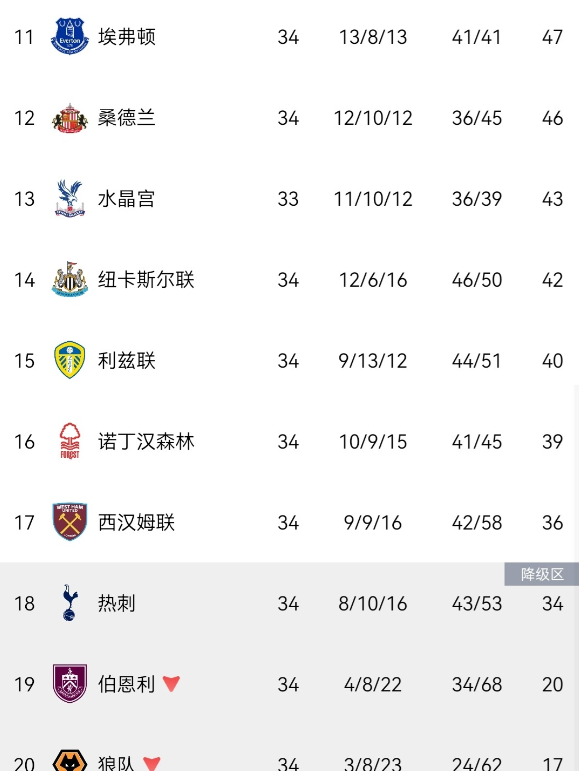The image size is (579, 771).
Task: Select the 水晶宫 row in standings
Action: [x=290, y=199]
